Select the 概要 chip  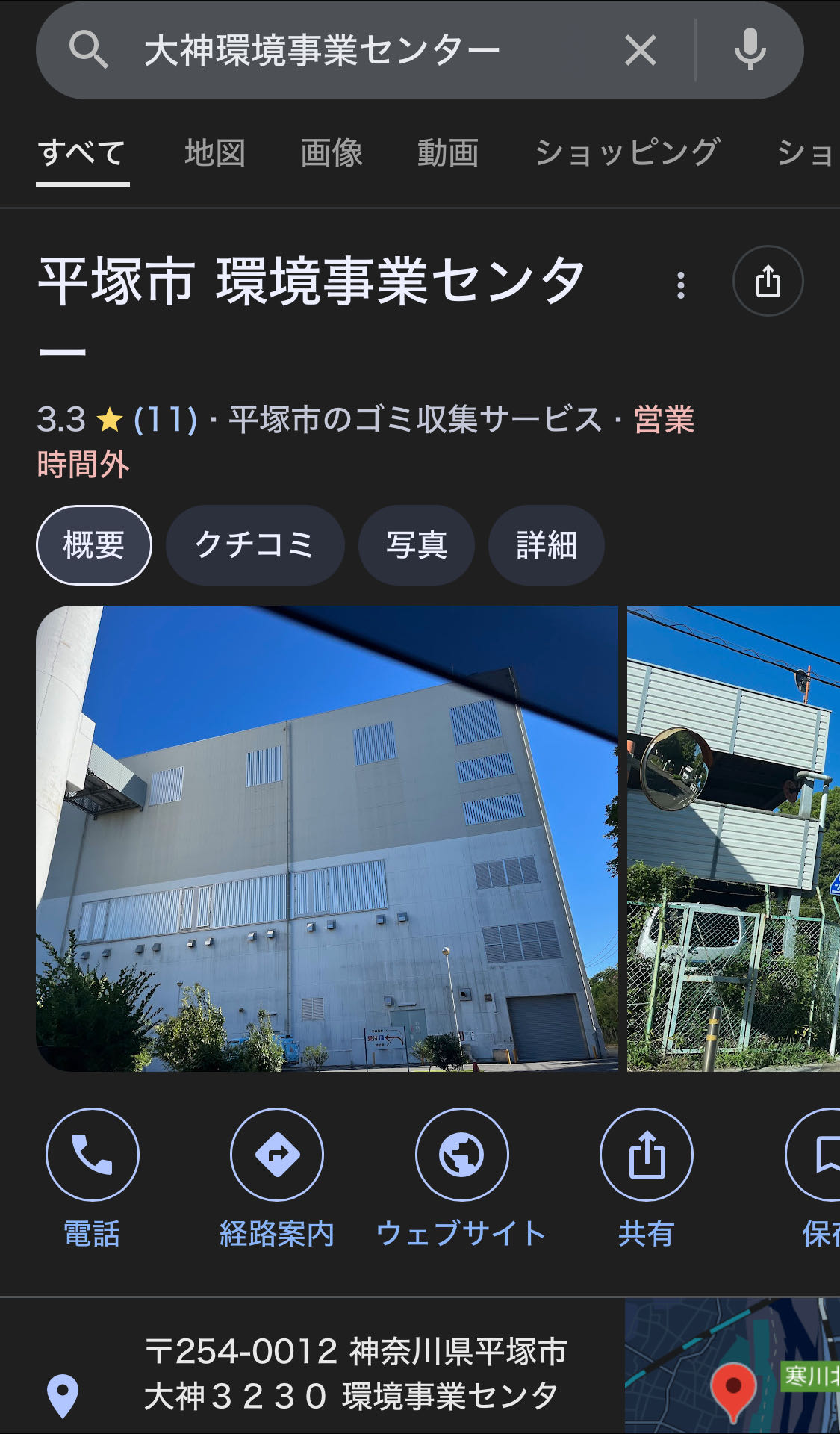pyautogui.click(x=94, y=545)
